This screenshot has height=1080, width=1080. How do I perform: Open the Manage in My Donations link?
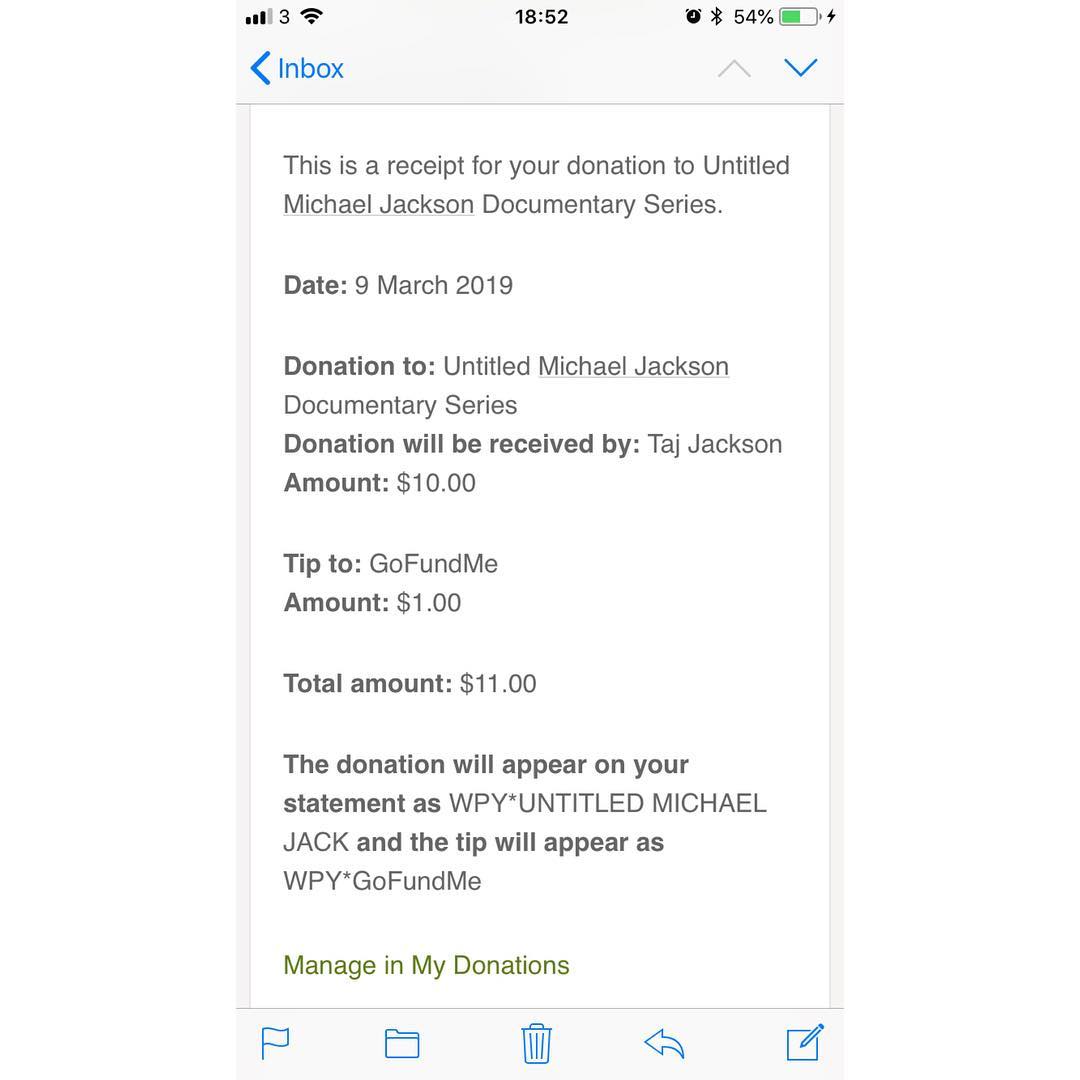[x=426, y=965]
